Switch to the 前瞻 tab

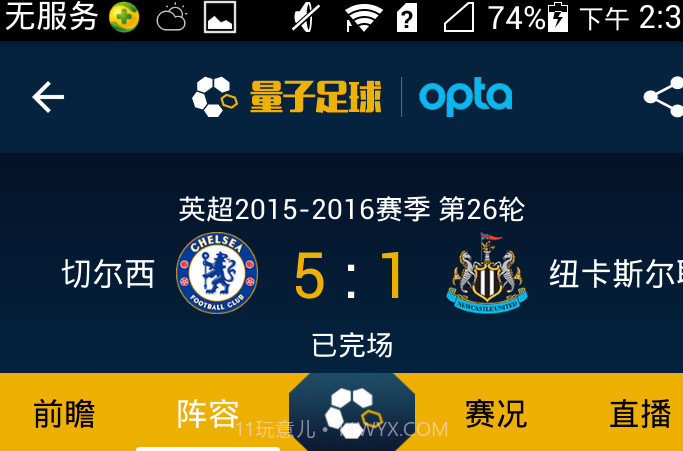click(x=64, y=413)
